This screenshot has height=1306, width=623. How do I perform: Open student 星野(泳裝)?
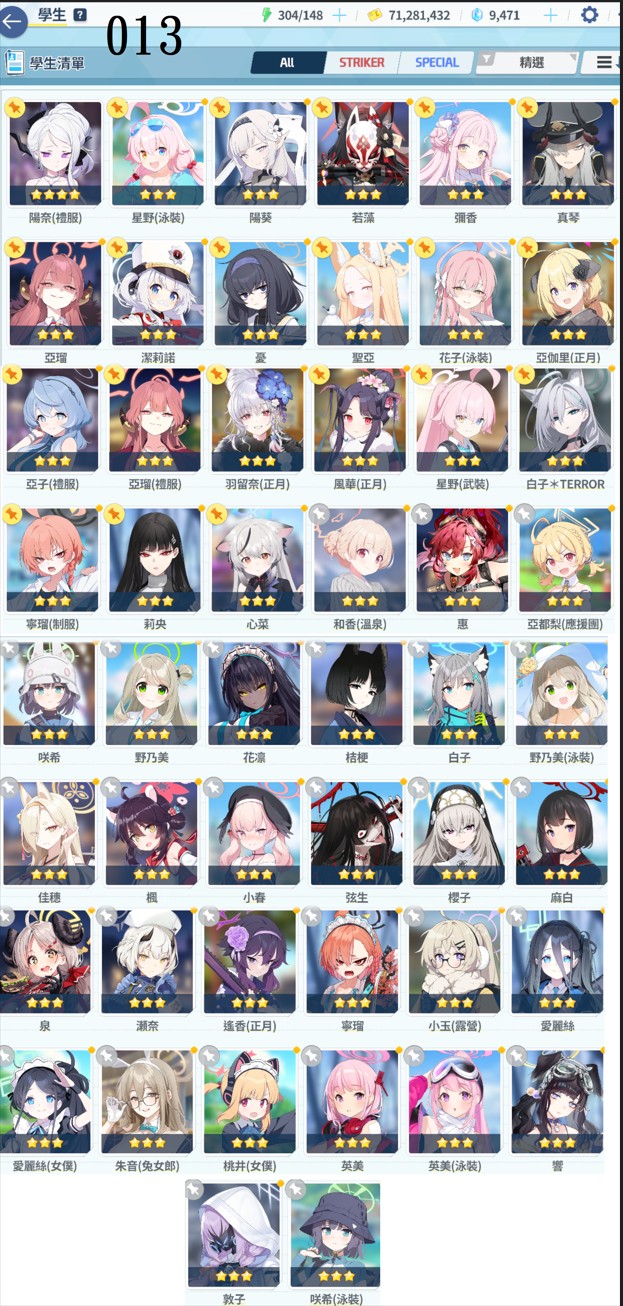(x=157, y=152)
